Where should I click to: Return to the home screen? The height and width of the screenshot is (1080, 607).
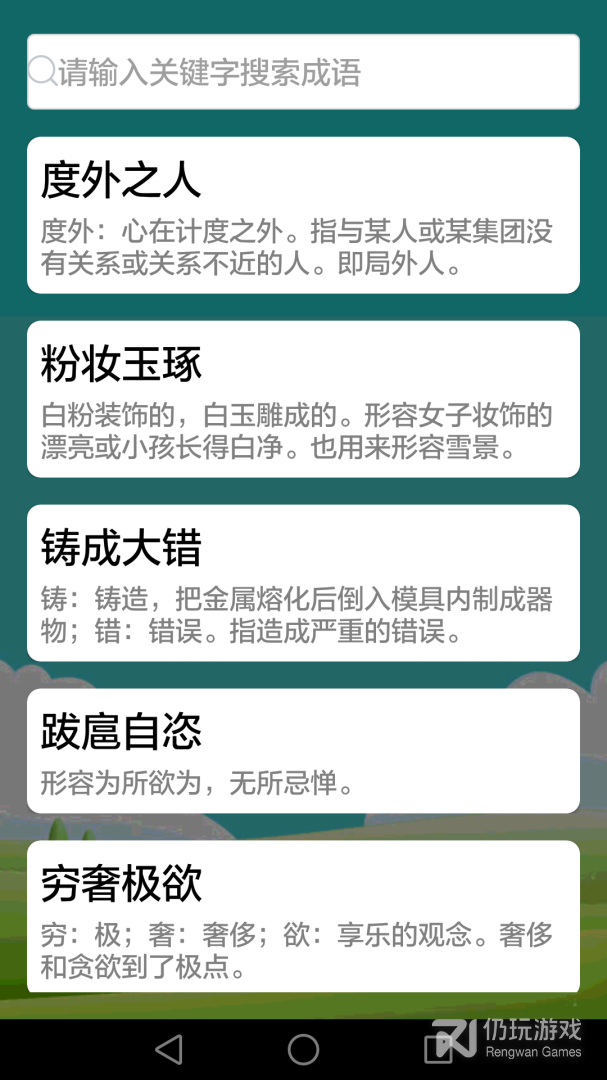coord(303,1049)
